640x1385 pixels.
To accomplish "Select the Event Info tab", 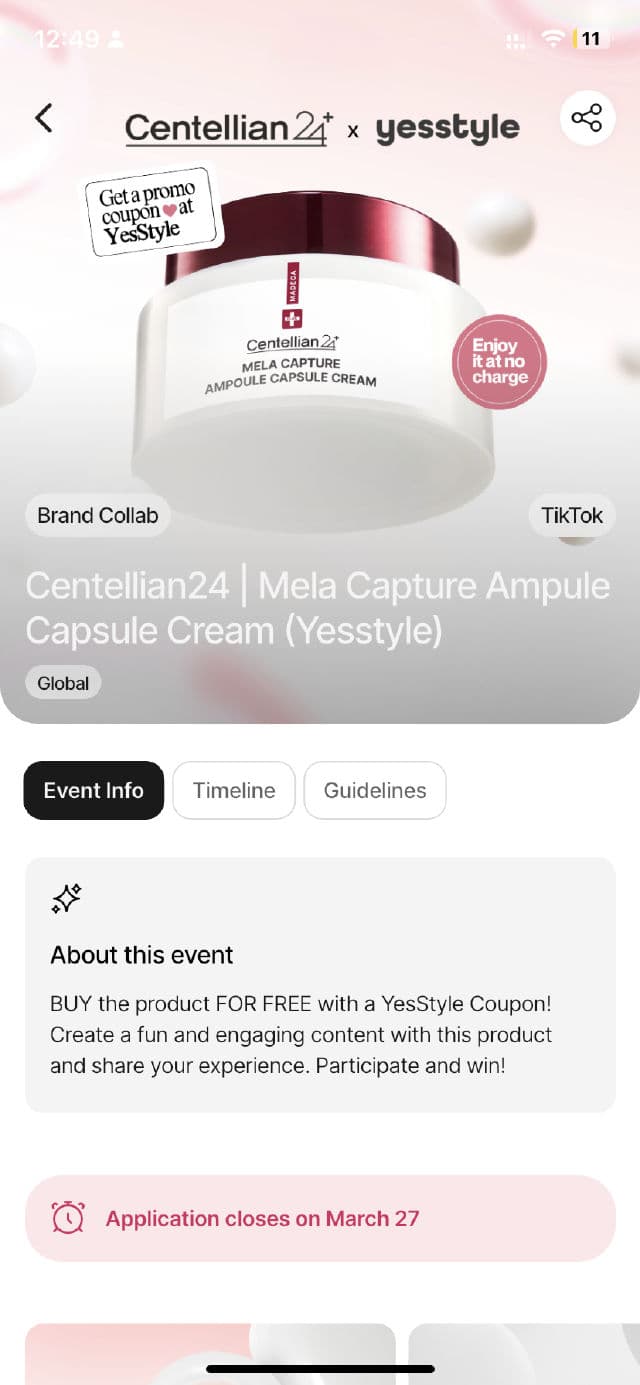I will point(94,790).
